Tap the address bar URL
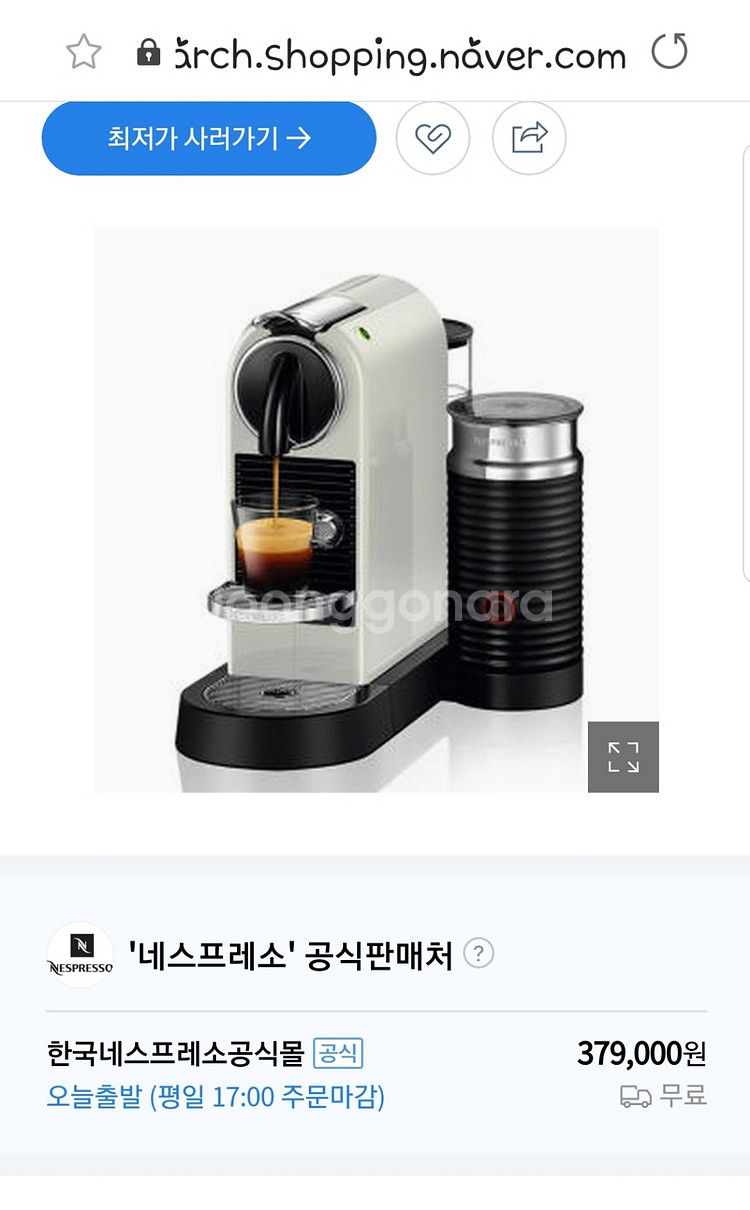The height and width of the screenshot is (1210, 750). click(x=400, y=53)
